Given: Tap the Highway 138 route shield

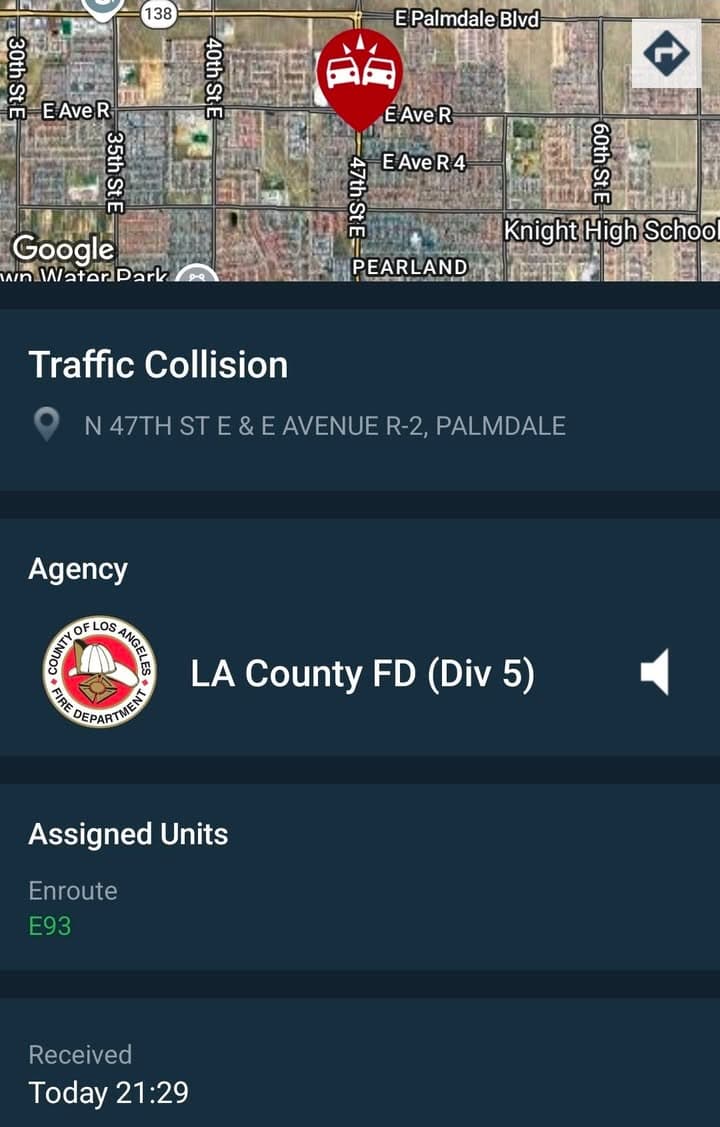Looking at the screenshot, I should (x=160, y=13).
